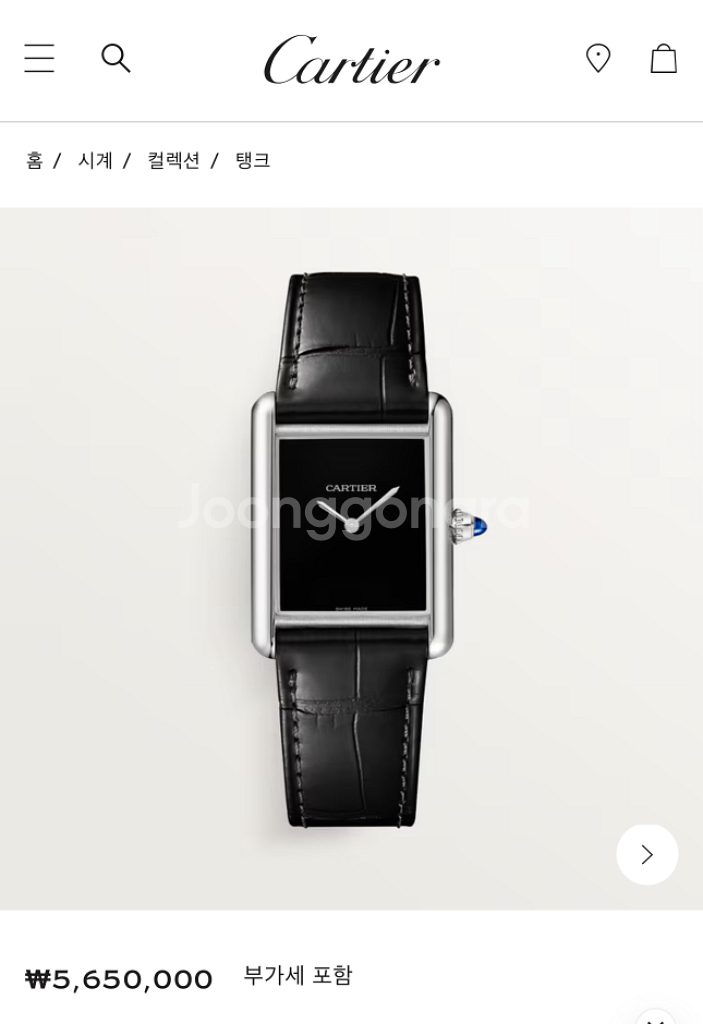
Task: Show the next product image
Action: (x=647, y=854)
